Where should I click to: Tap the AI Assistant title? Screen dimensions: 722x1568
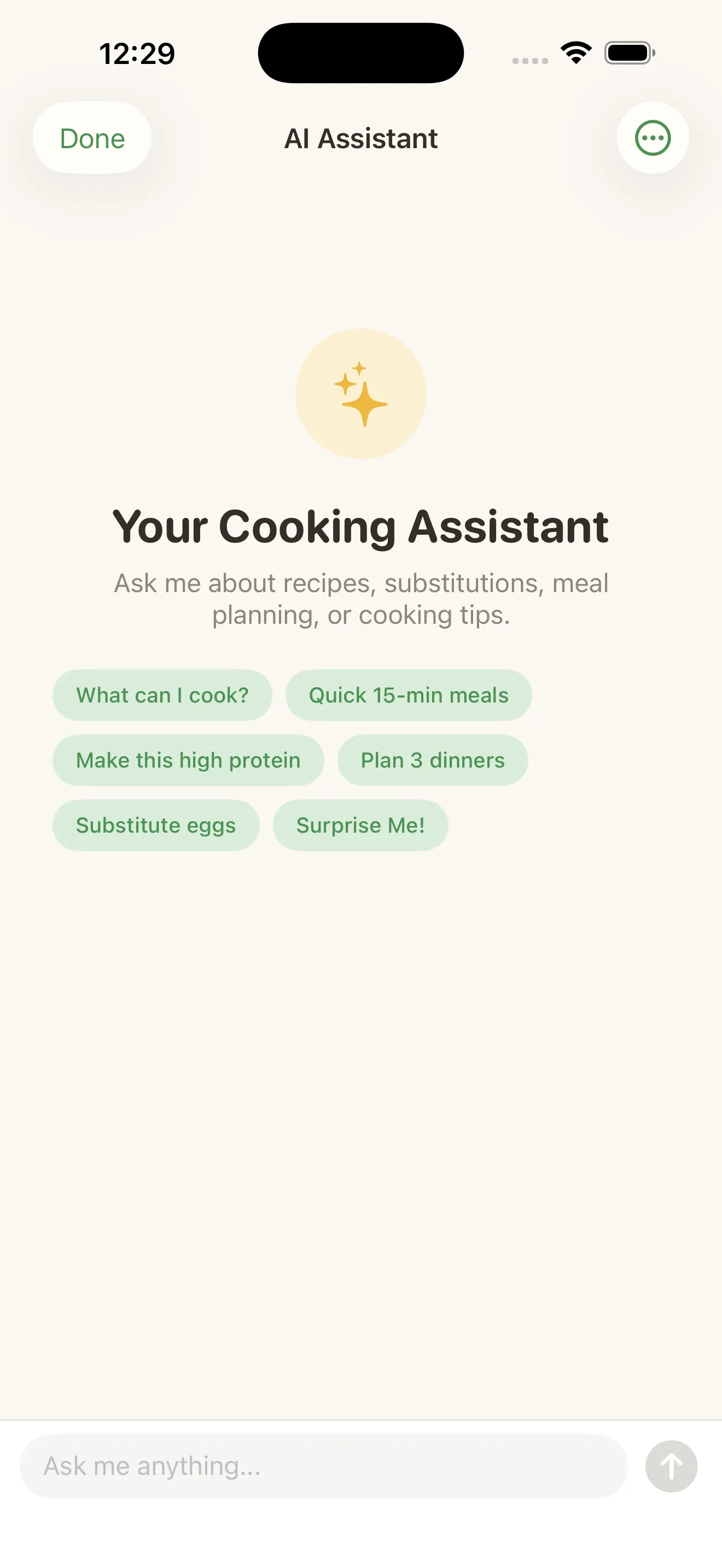[361, 138]
